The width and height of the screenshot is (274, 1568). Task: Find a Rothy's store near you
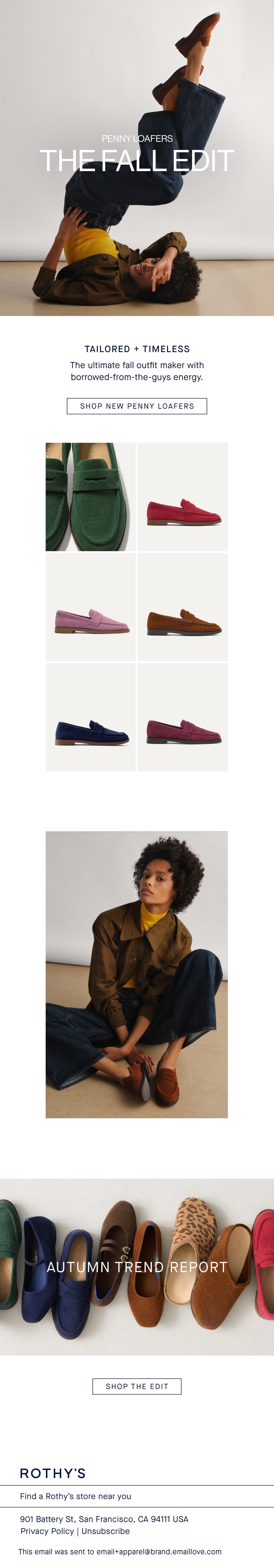75,1496
